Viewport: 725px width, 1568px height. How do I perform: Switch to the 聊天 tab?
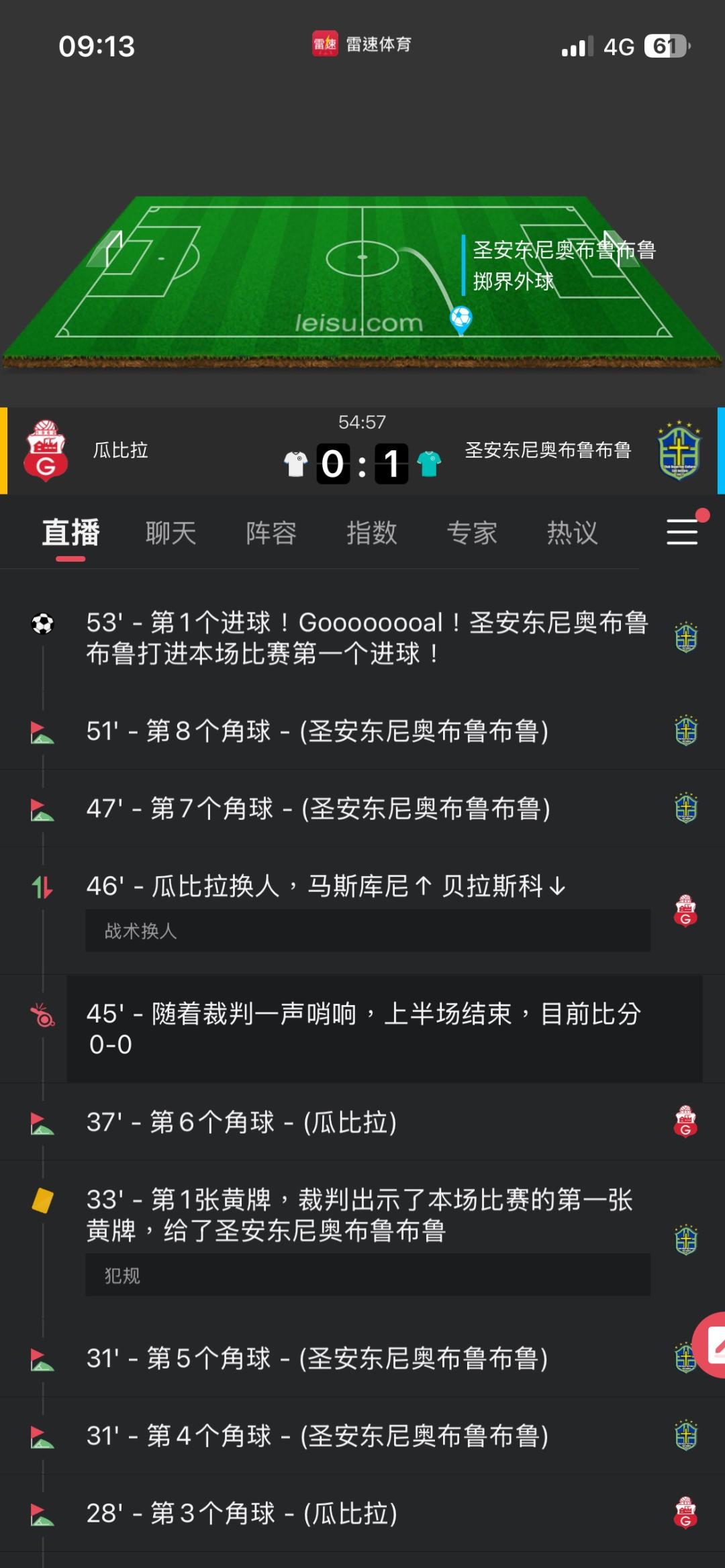171,533
